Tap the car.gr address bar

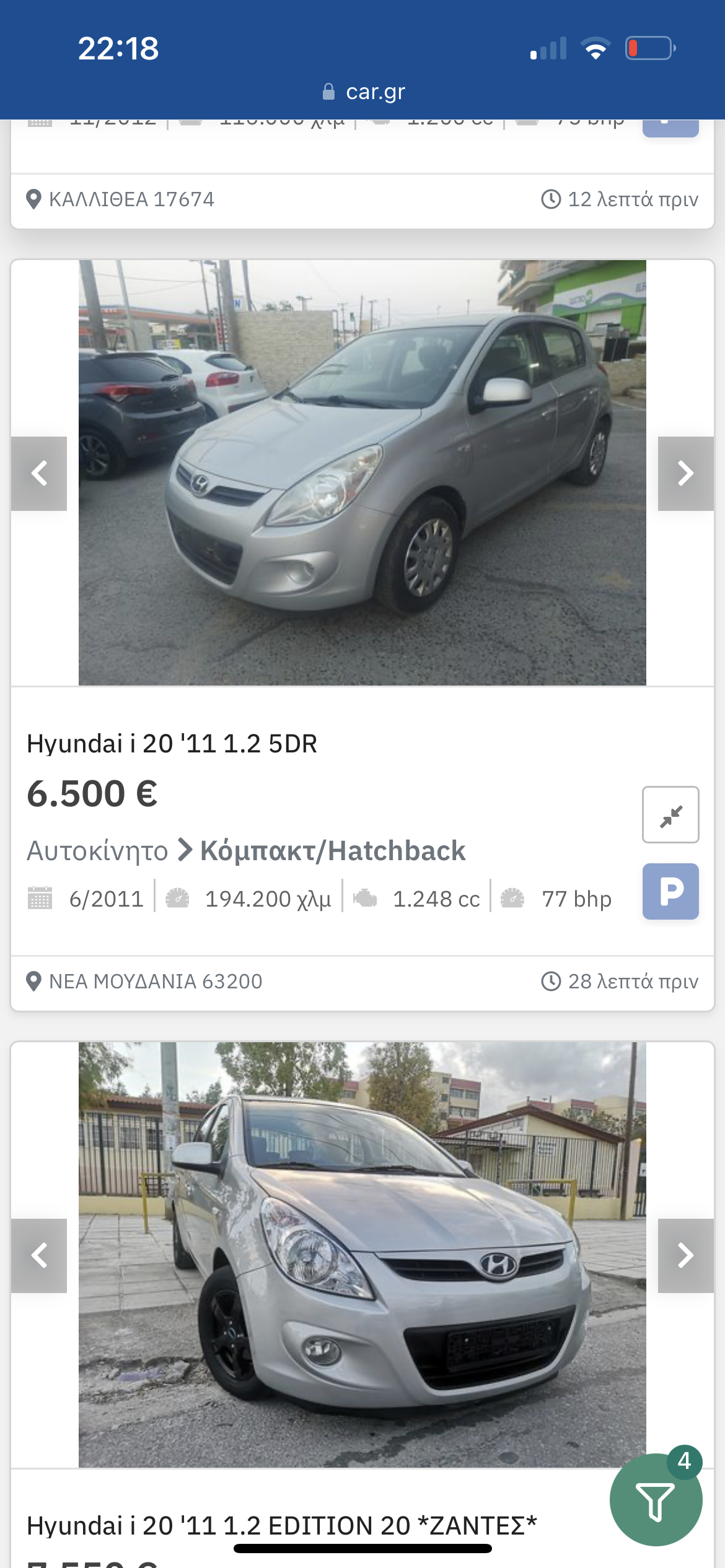tap(363, 92)
